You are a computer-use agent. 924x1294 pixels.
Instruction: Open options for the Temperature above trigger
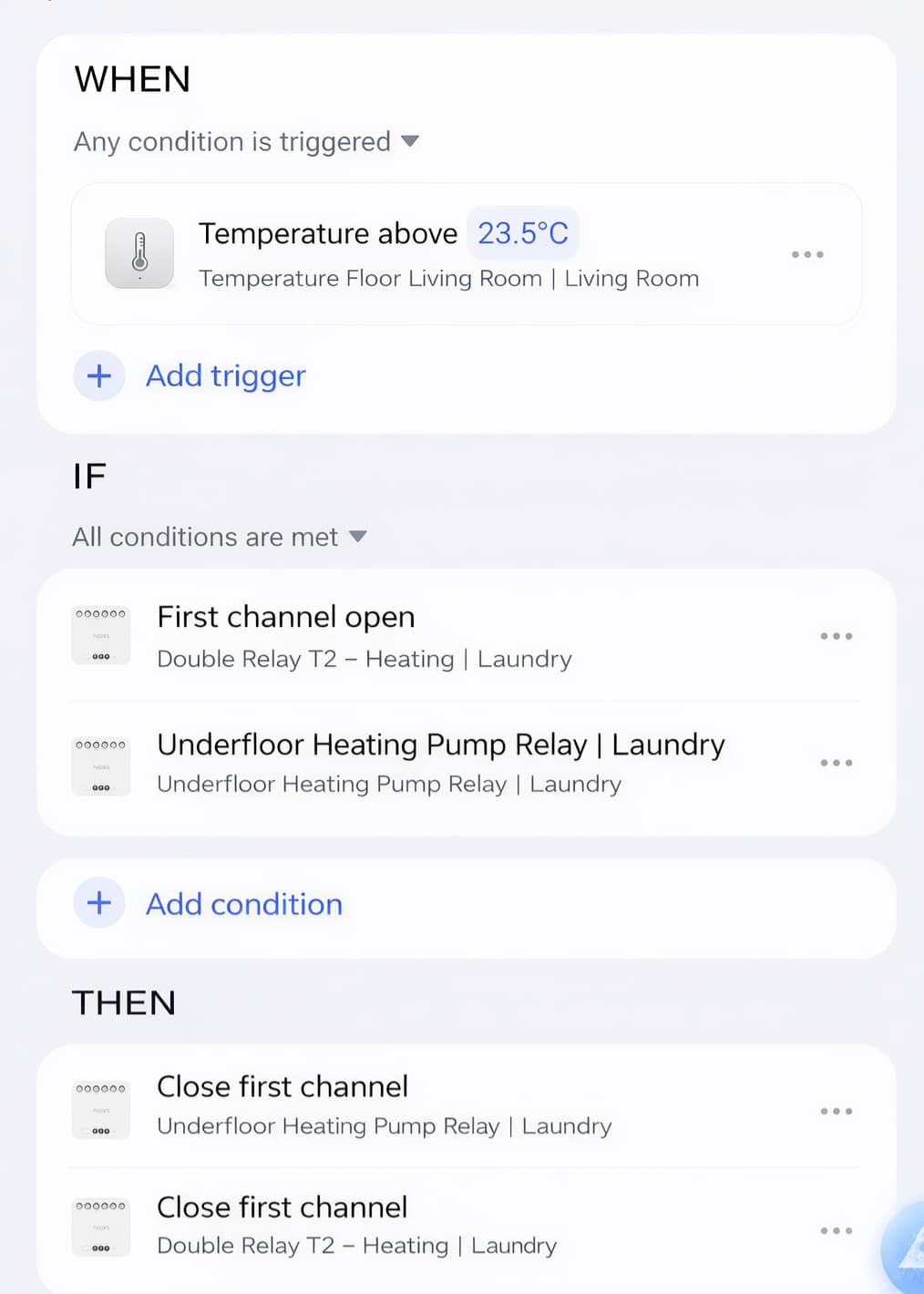tap(807, 254)
